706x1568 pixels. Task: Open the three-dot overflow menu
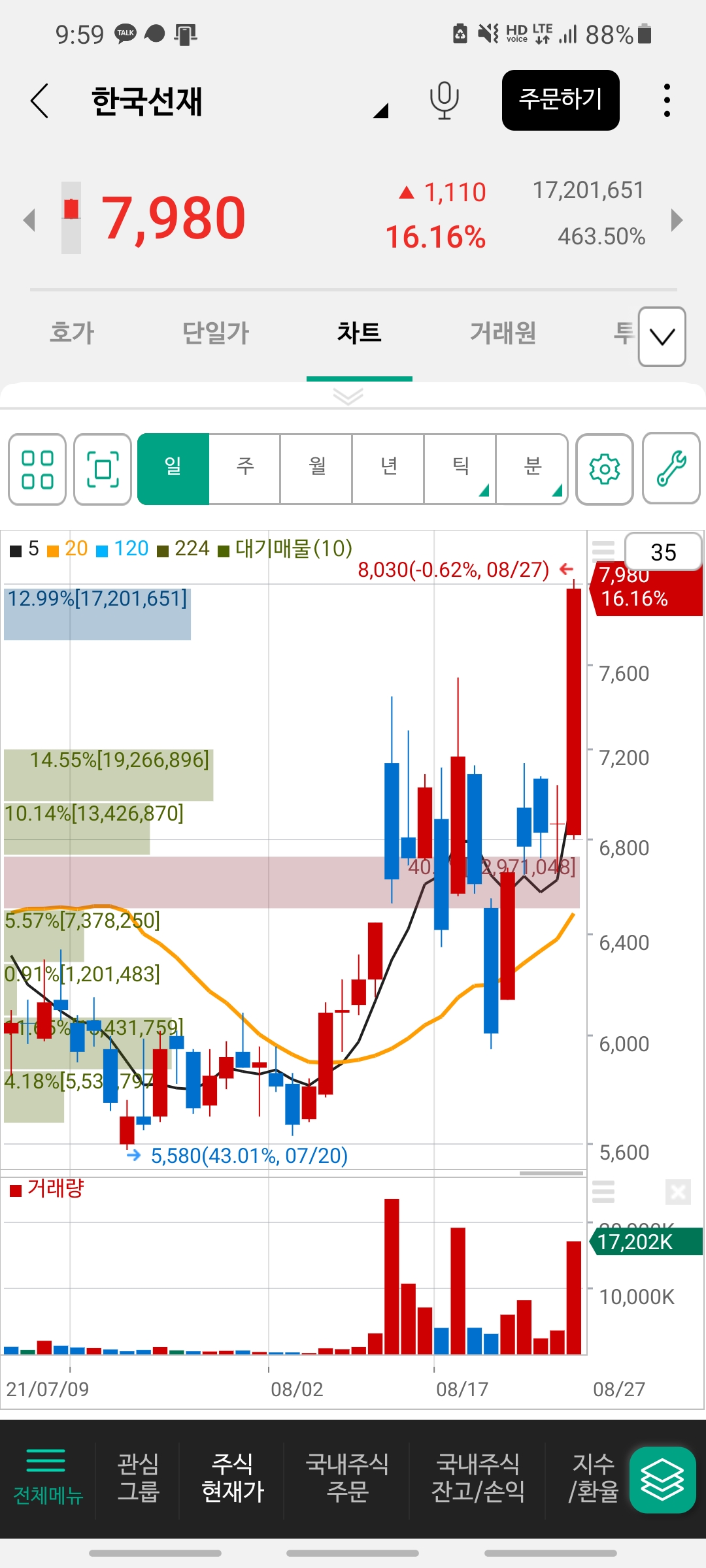pyautogui.click(x=666, y=101)
